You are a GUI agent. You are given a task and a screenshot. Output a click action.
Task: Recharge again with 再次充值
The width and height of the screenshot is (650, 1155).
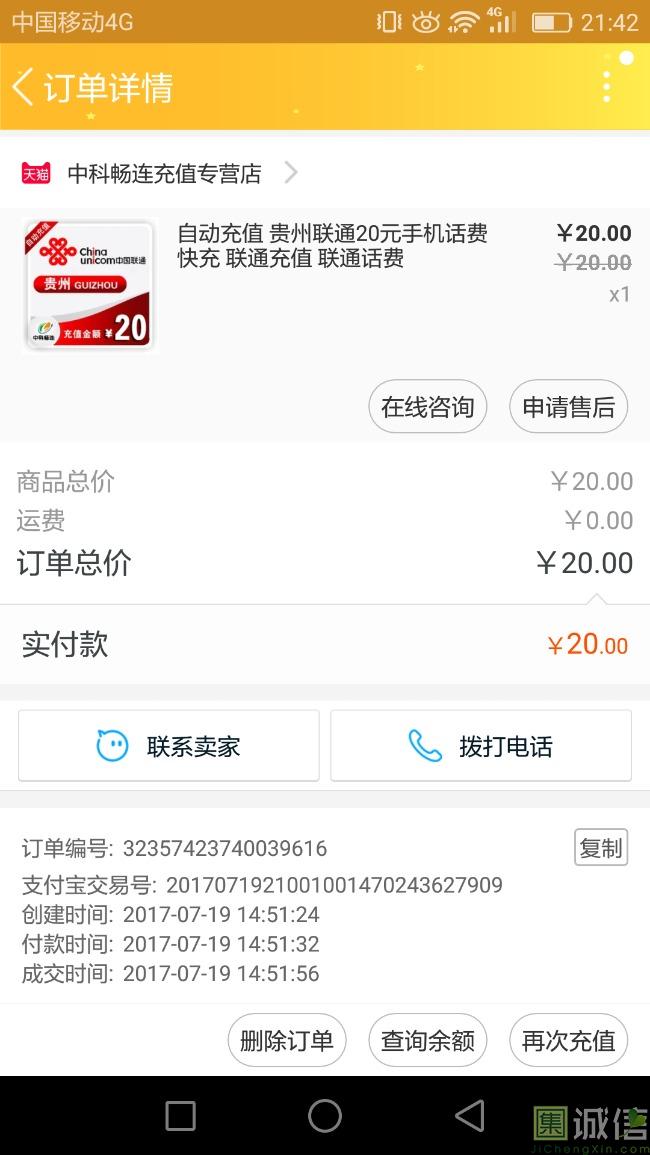[568, 1040]
